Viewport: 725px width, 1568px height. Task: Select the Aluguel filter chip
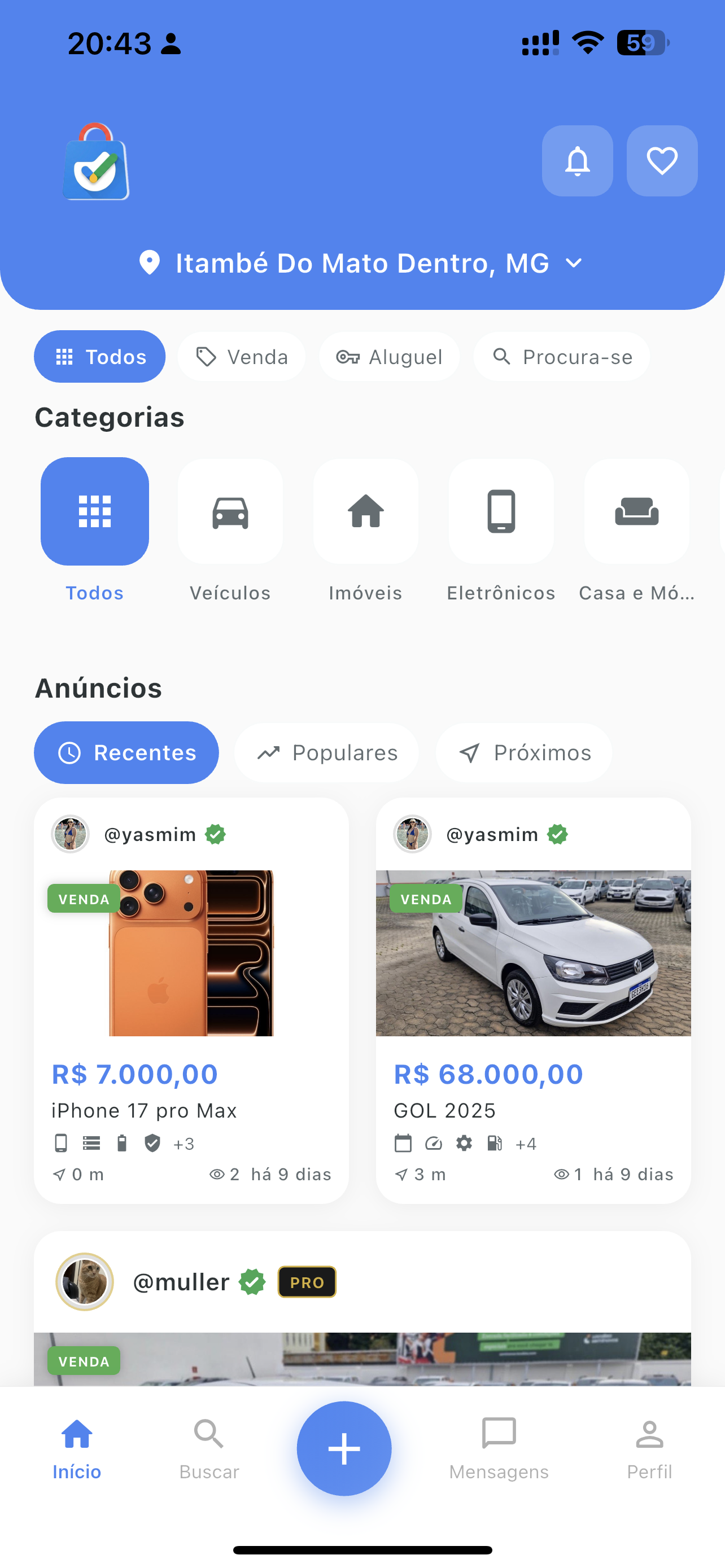[389, 357]
